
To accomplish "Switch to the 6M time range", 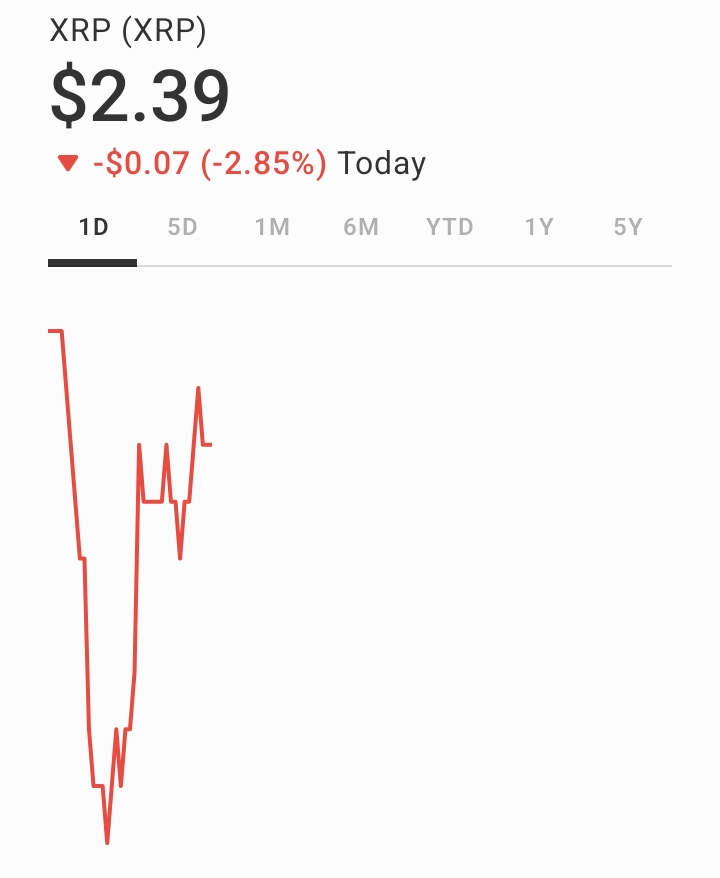I will pyautogui.click(x=360, y=227).
